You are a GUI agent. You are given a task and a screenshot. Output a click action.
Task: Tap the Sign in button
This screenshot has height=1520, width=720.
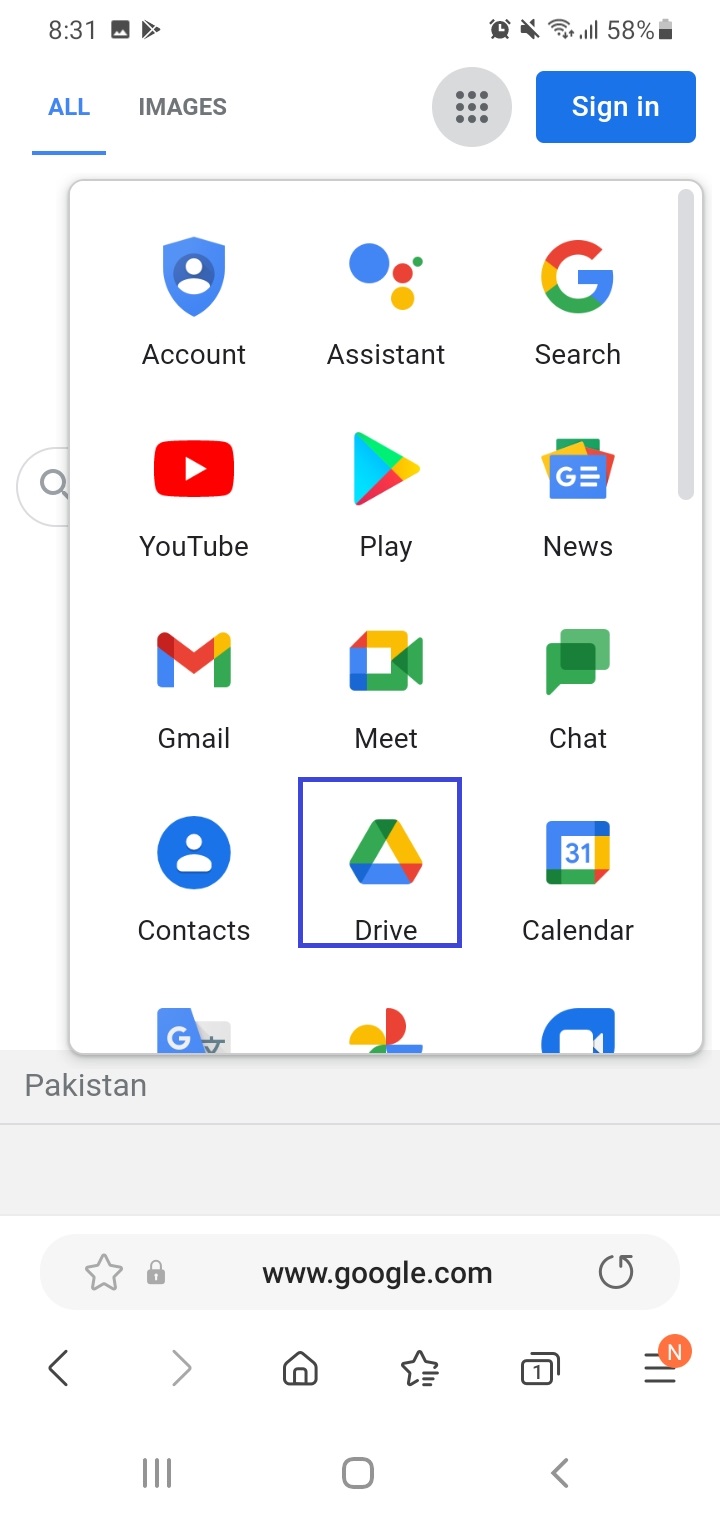coord(615,107)
